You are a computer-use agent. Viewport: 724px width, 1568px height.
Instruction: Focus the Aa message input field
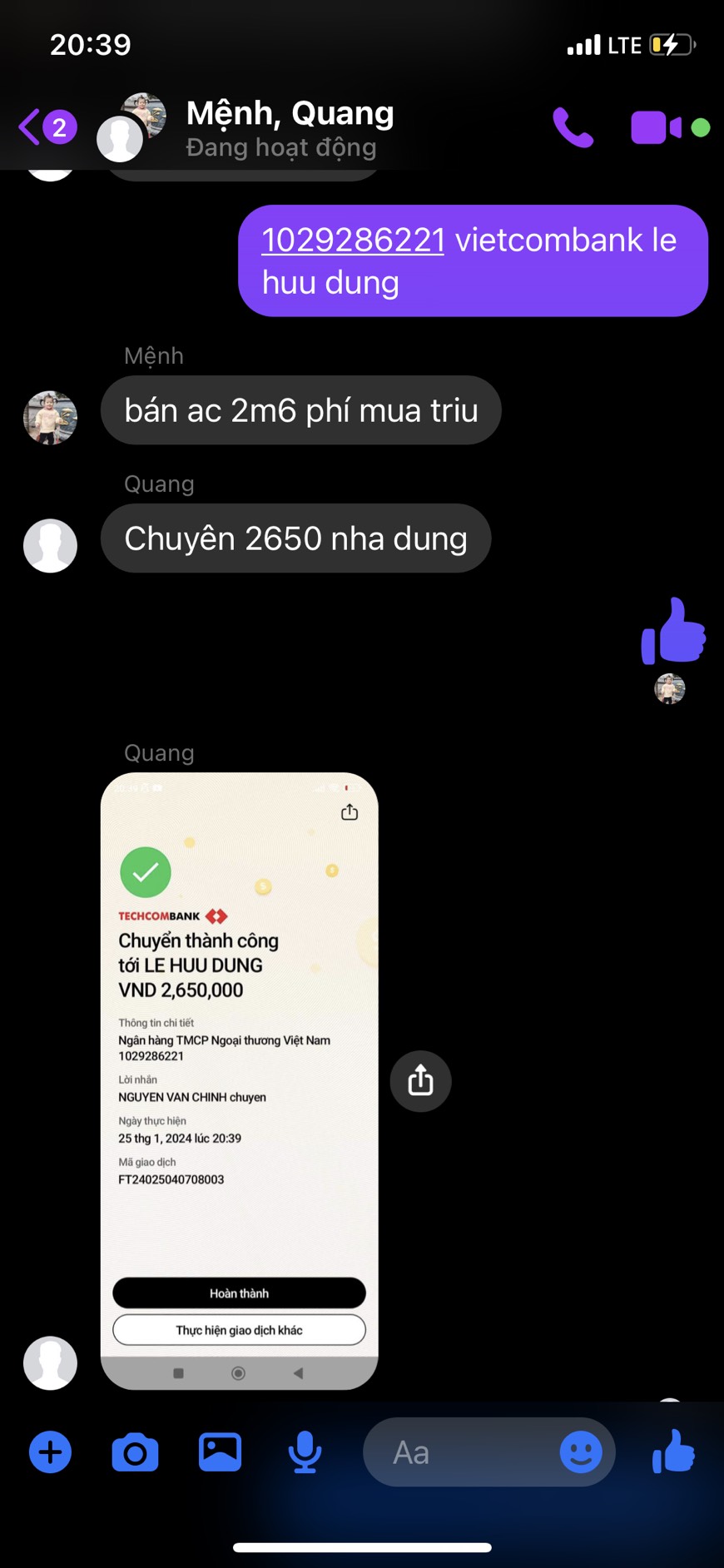(458, 1452)
